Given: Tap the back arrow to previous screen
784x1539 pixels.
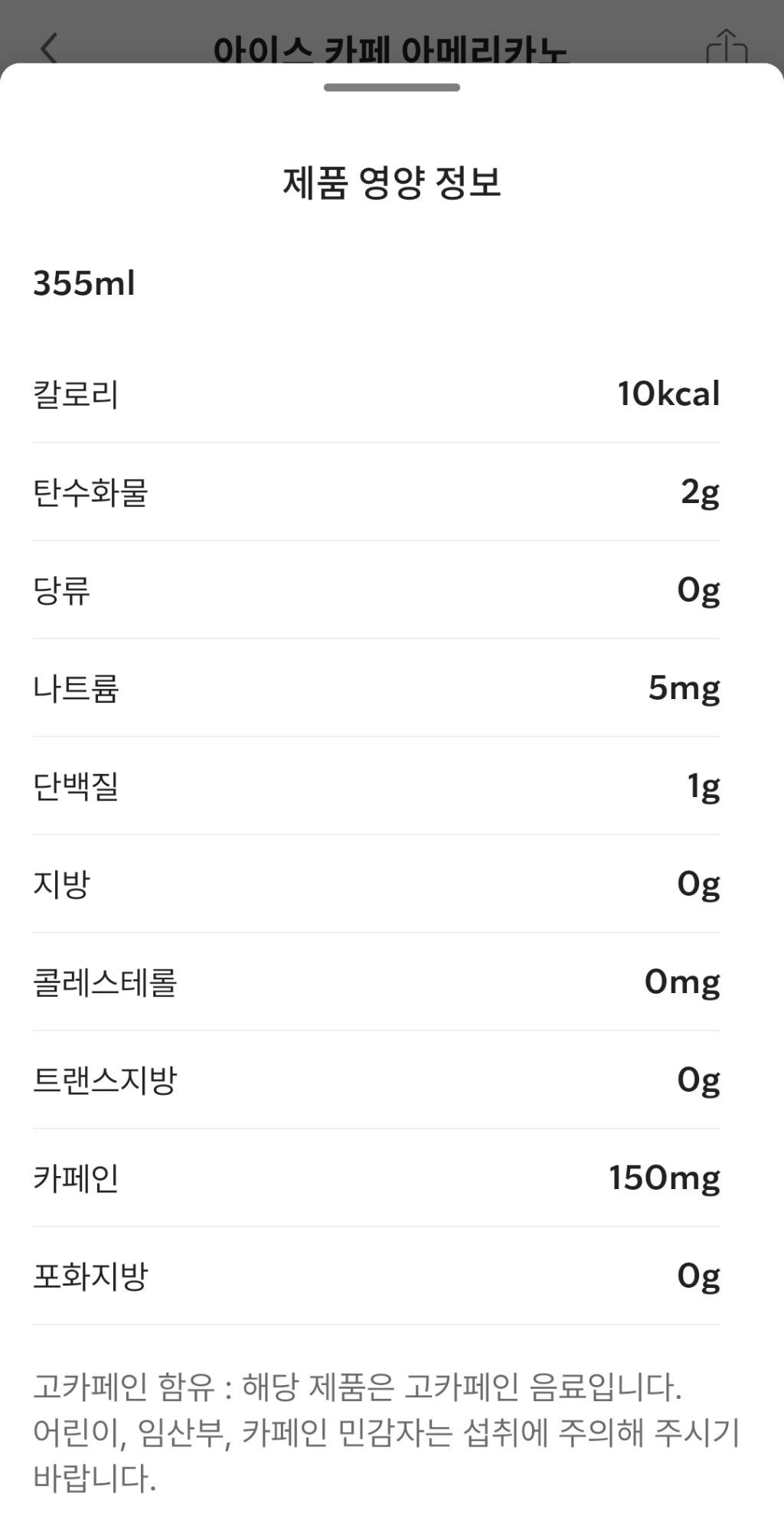Looking at the screenshot, I should click(46, 47).
